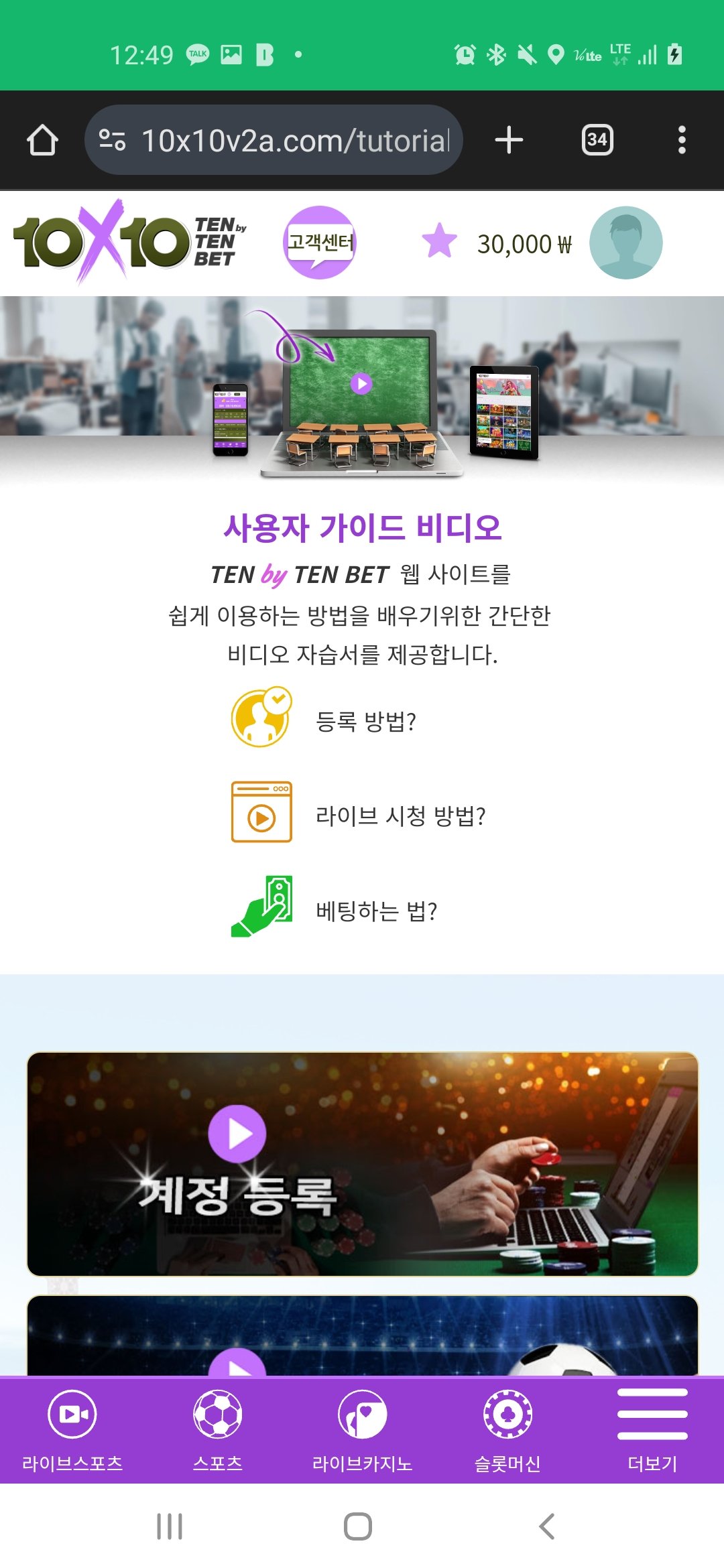Open the 고객센터 customer center bubble

[x=320, y=243]
